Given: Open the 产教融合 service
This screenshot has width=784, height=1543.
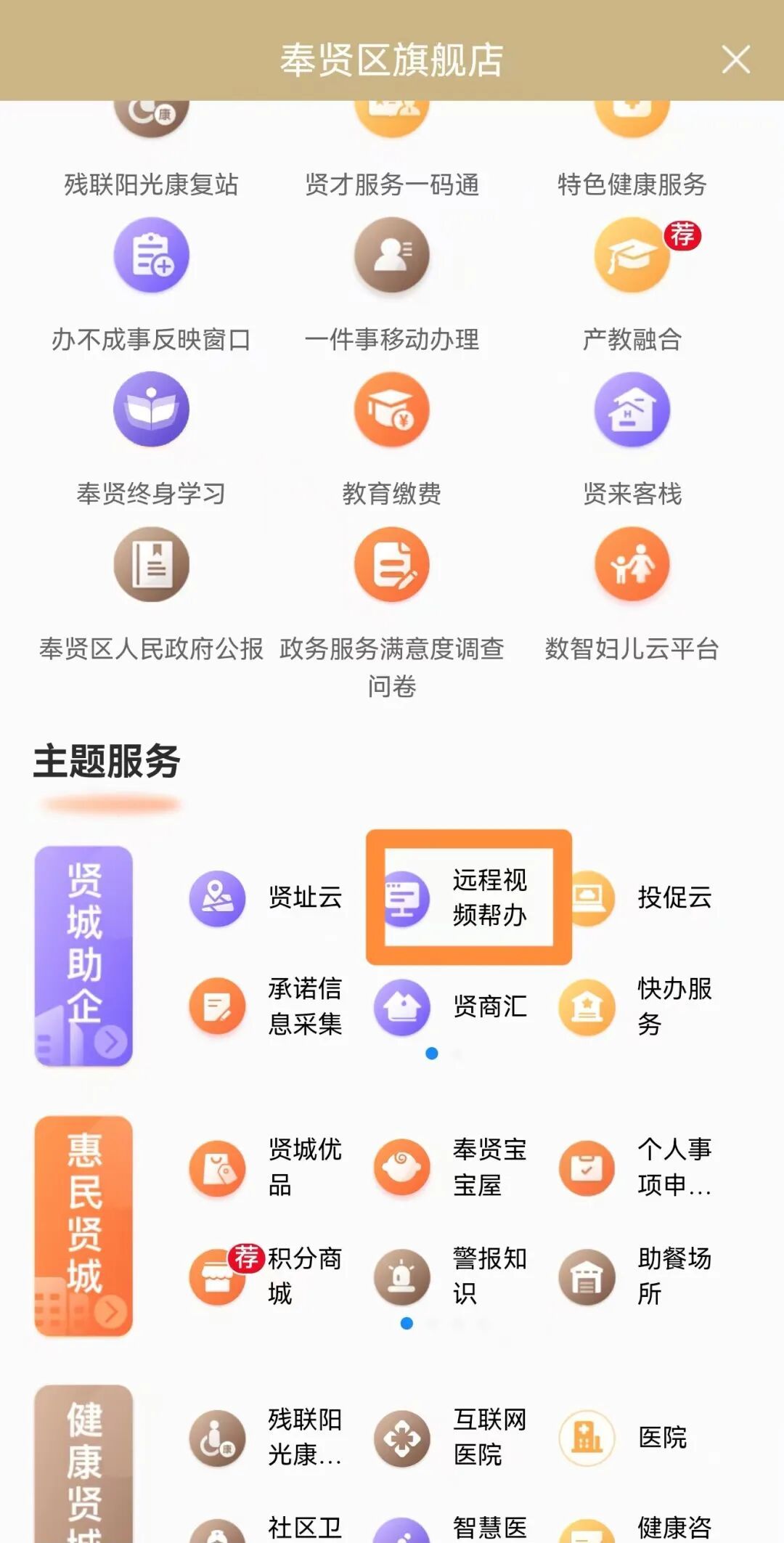Looking at the screenshot, I should coord(632,256).
